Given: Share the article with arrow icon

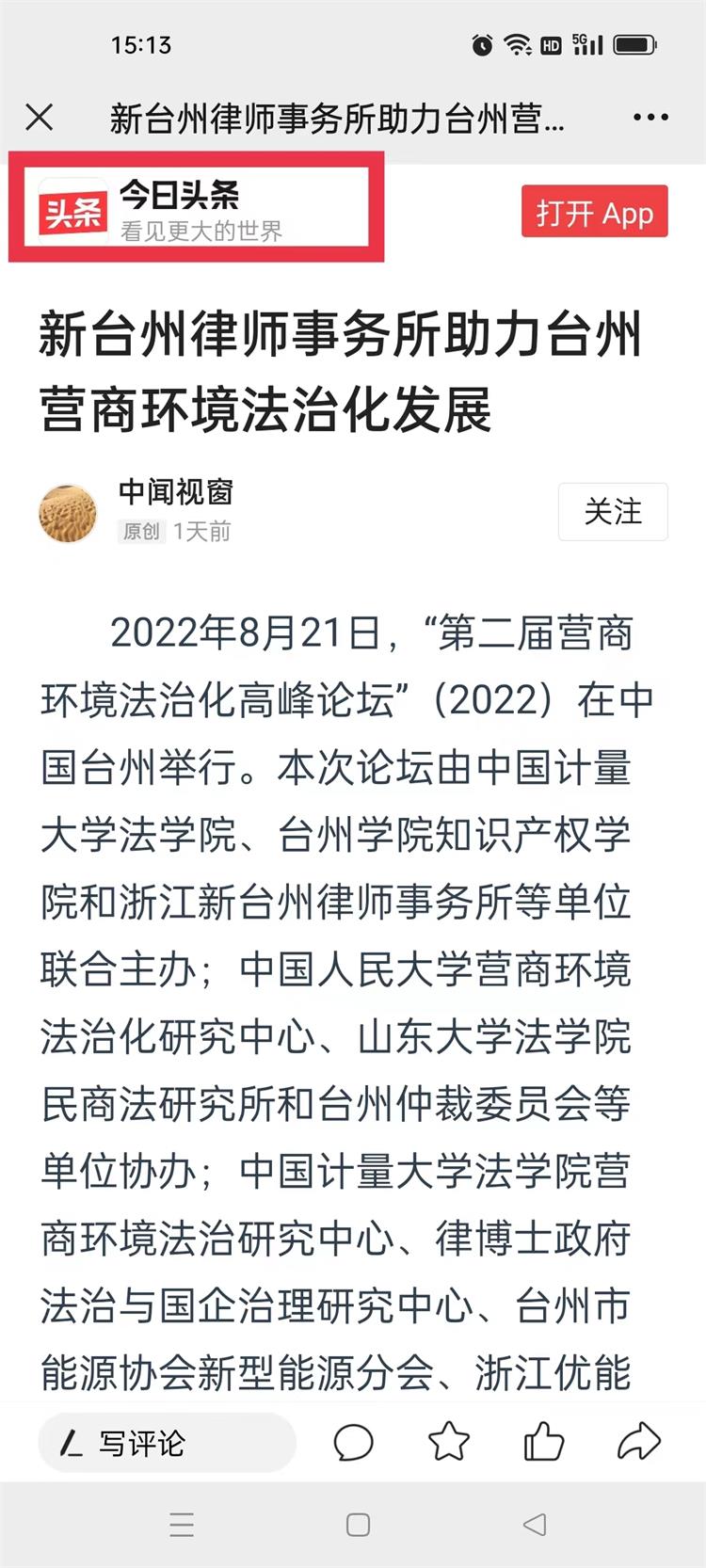Looking at the screenshot, I should (x=639, y=1441).
